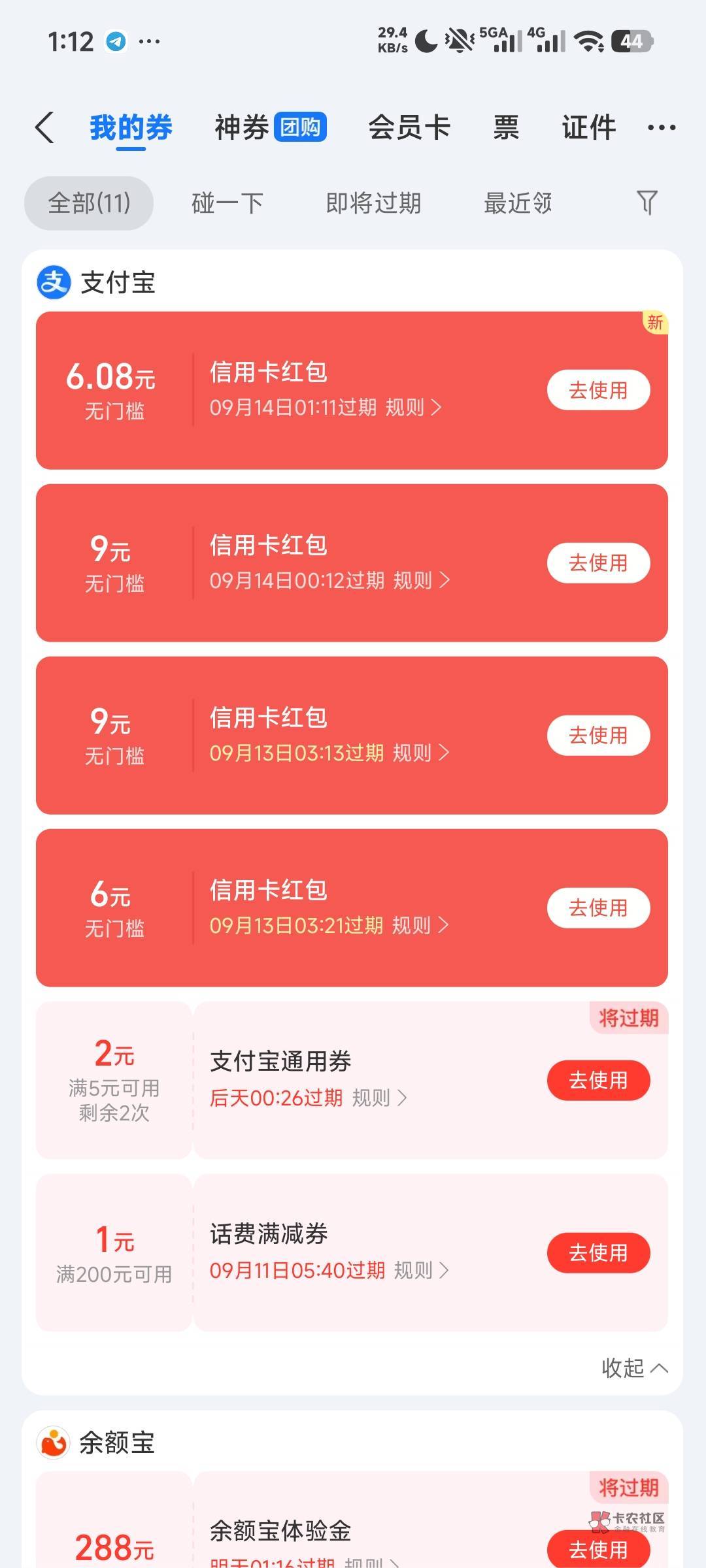Screen dimensions: 706x1568
Task: Open the 会员卡 tab
Action: coord(409,127)
